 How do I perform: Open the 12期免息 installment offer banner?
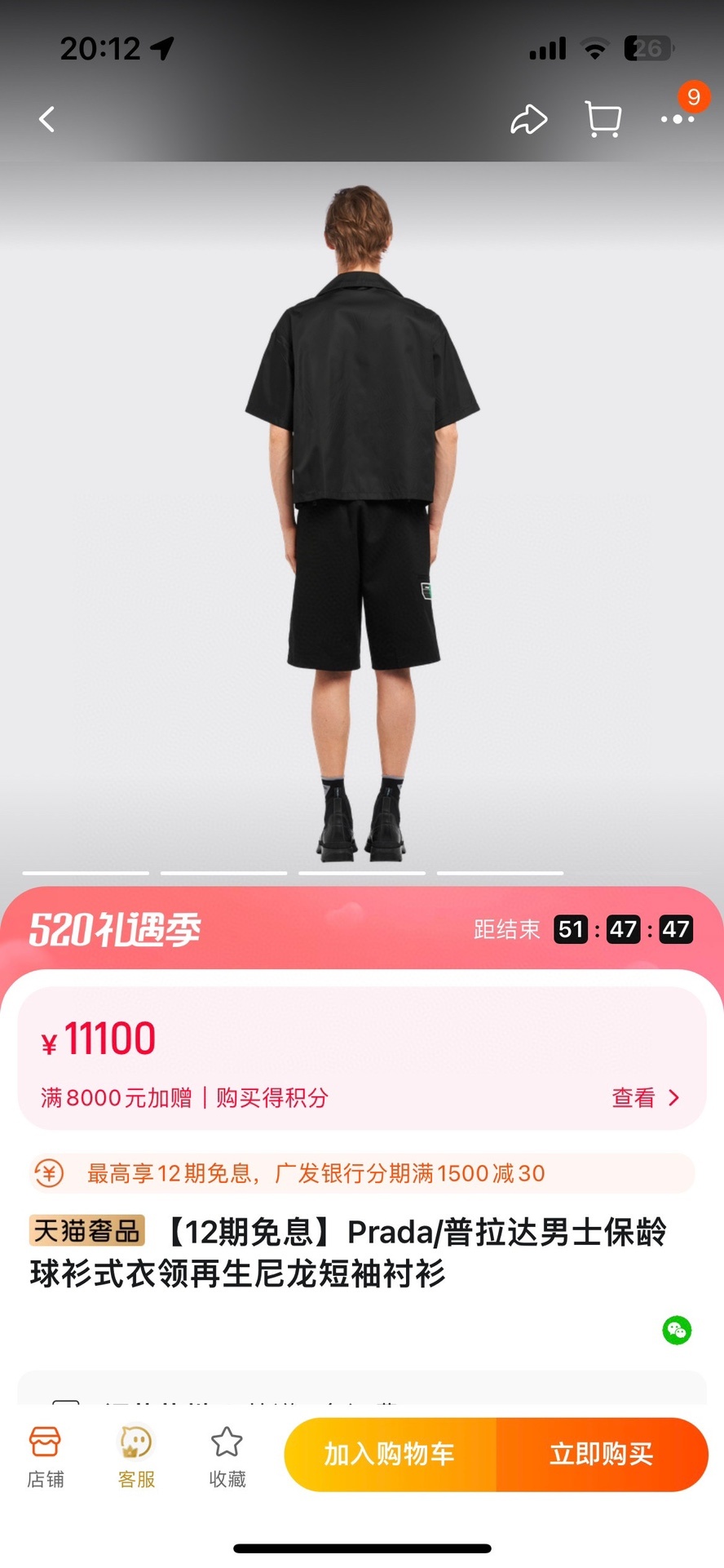(362, 1173)
